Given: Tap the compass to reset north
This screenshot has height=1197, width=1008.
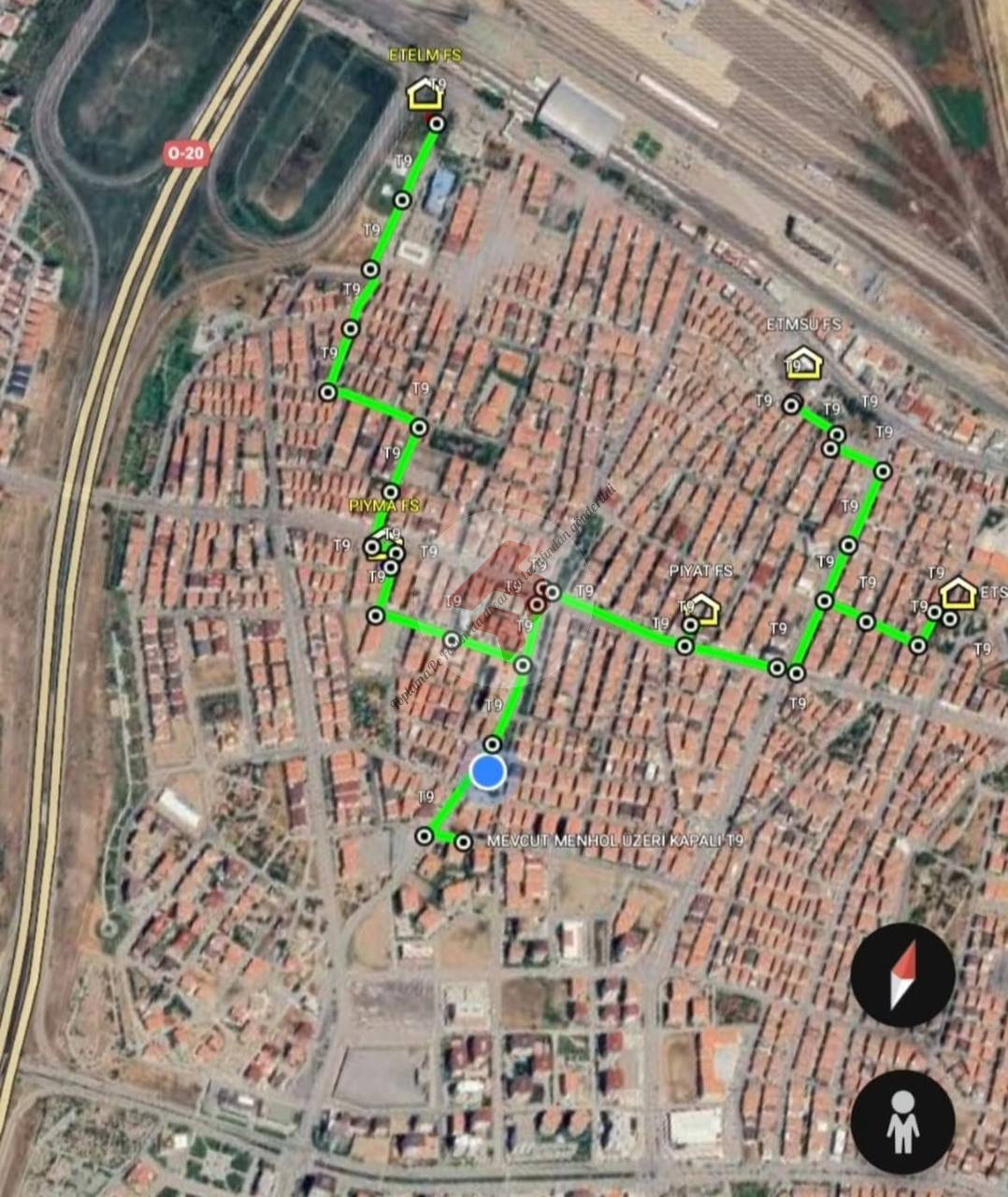Looking at the screenshot, I should (x=902, y=975).
